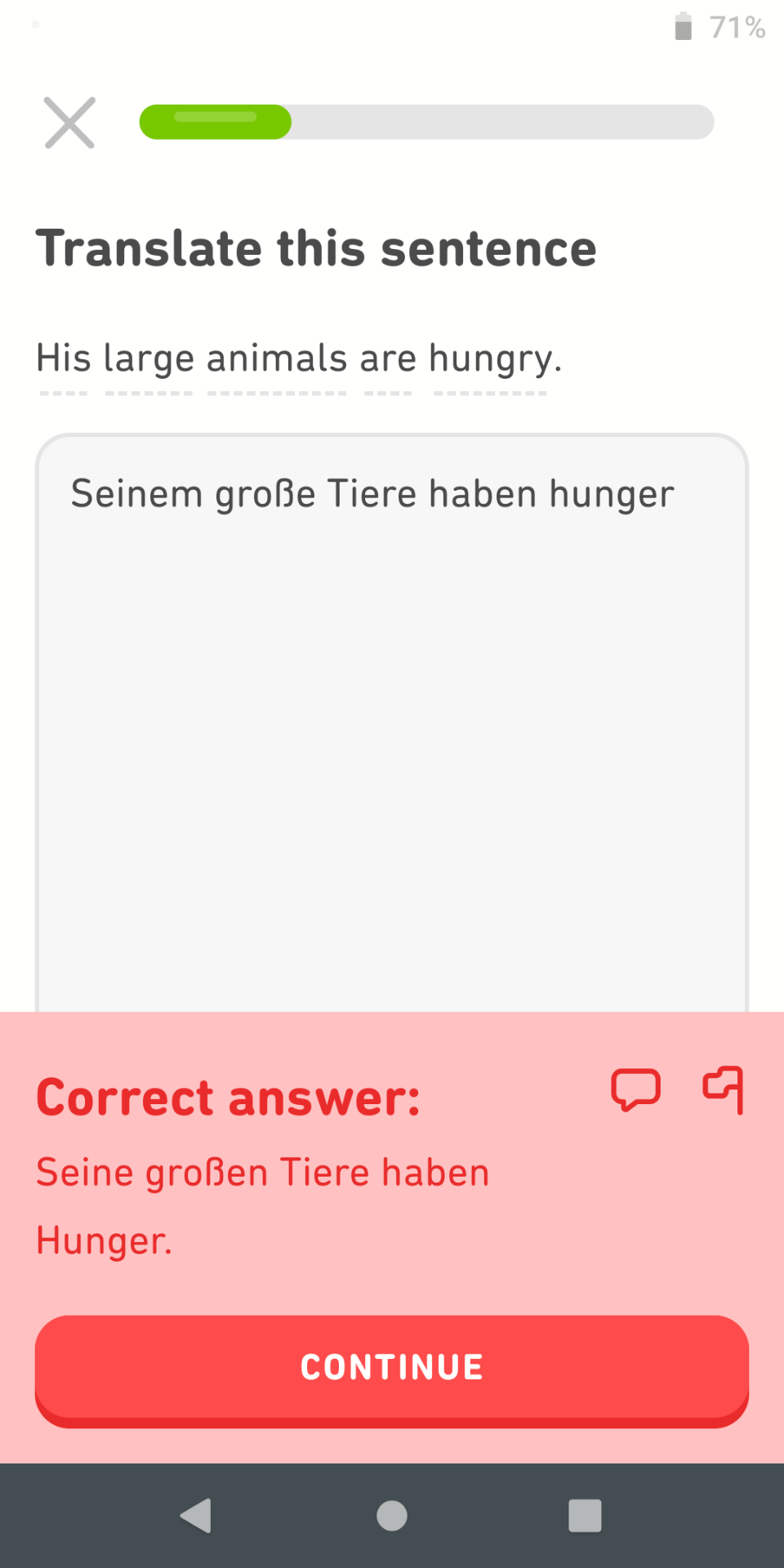Report this answer with the flag icon
The height and width of the screenshot is (1568, 784).
[x=724, y=1090]
